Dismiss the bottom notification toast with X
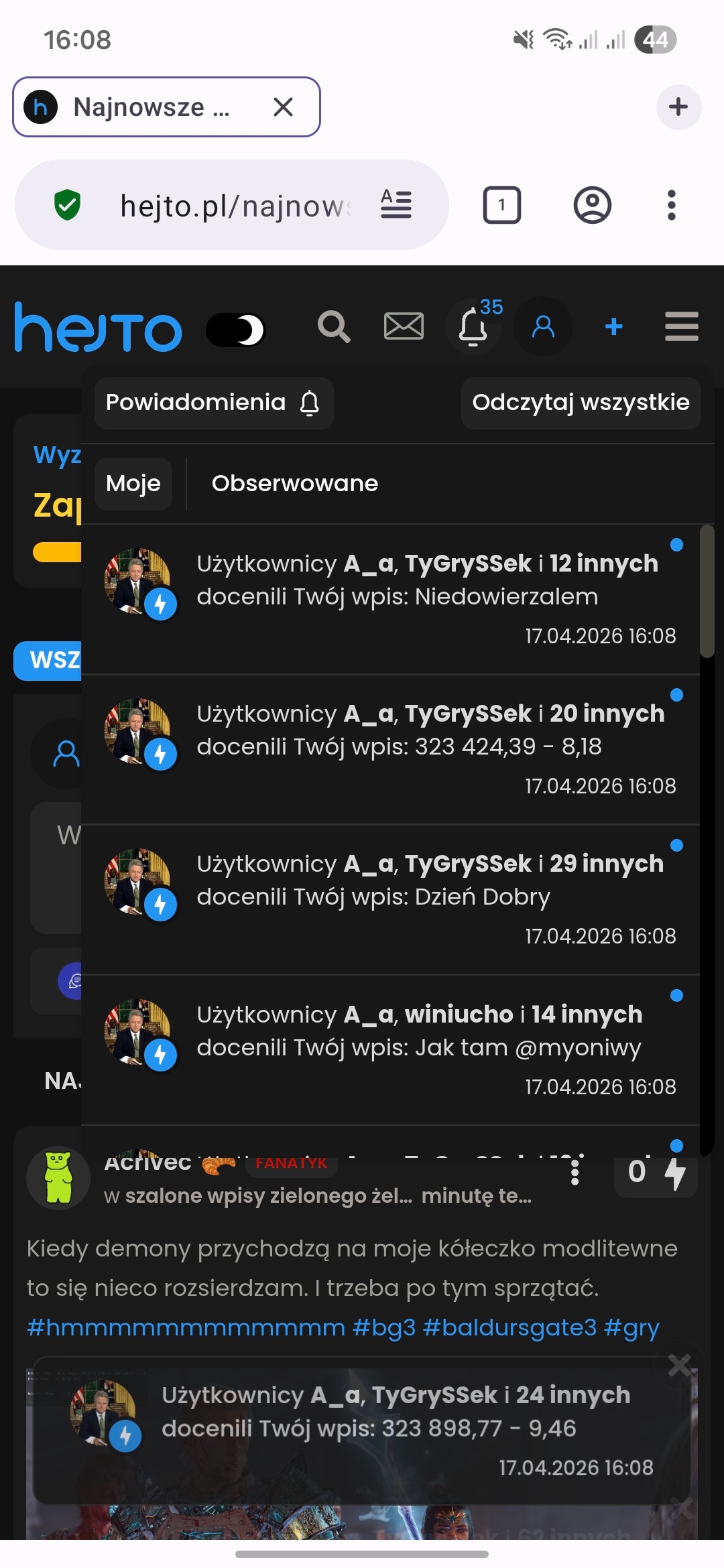 680,1364
